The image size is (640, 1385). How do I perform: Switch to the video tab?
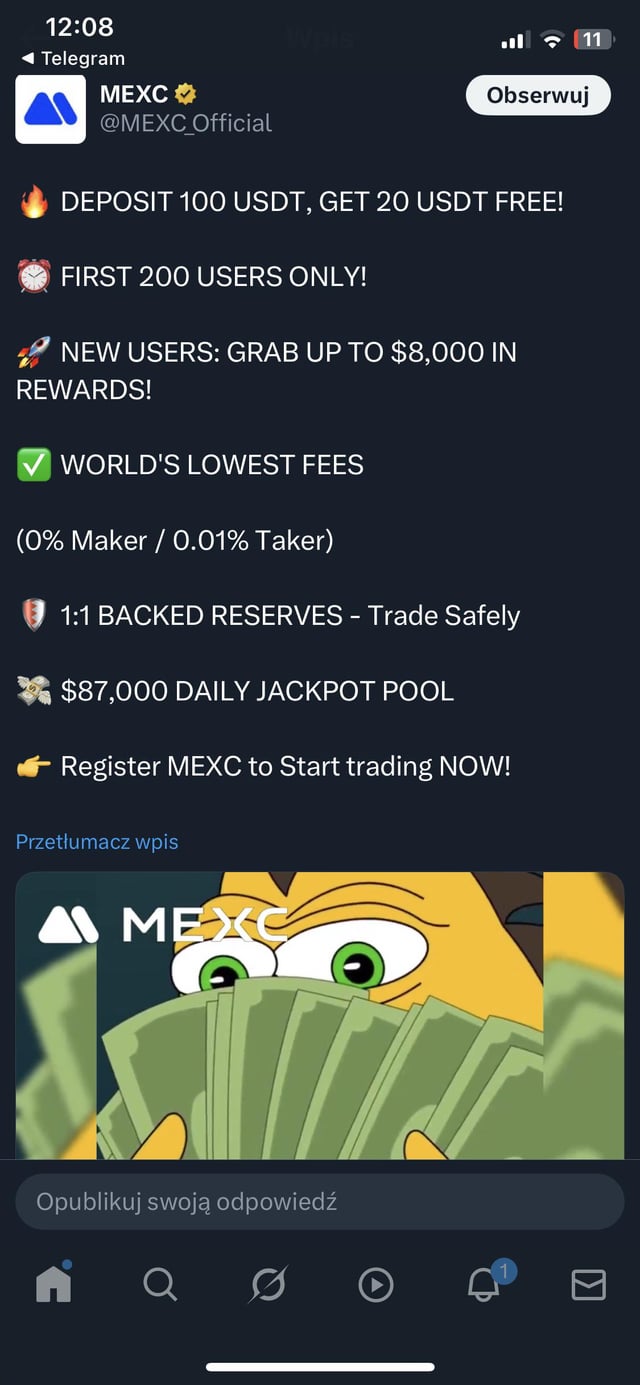376,1284
